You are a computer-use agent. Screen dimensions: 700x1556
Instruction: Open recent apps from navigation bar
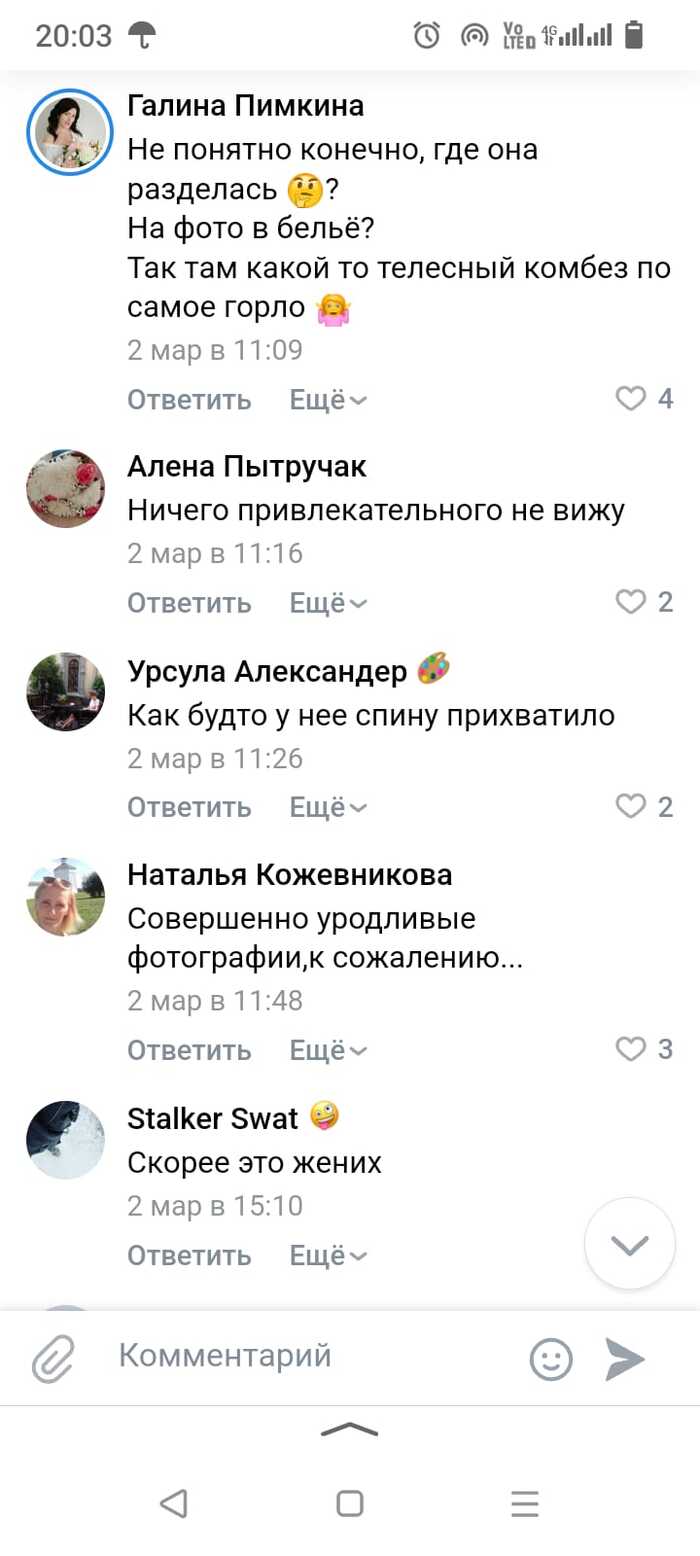tap(524, 1503)
